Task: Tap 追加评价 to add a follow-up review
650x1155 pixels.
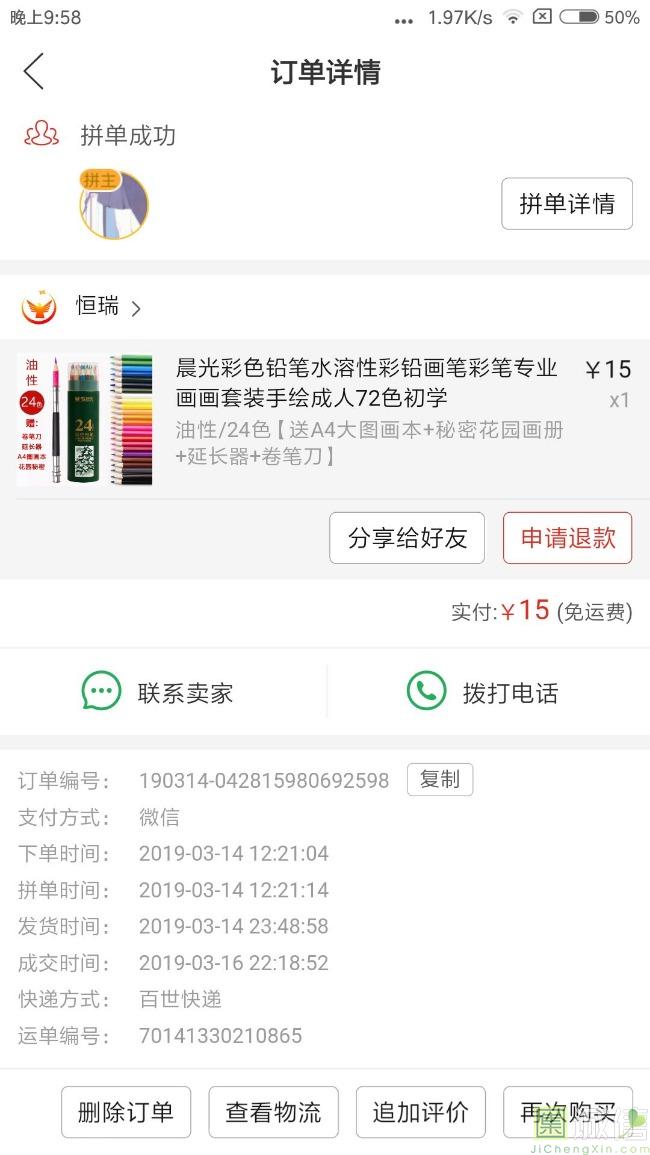Action: click(x=420, y=1112)
